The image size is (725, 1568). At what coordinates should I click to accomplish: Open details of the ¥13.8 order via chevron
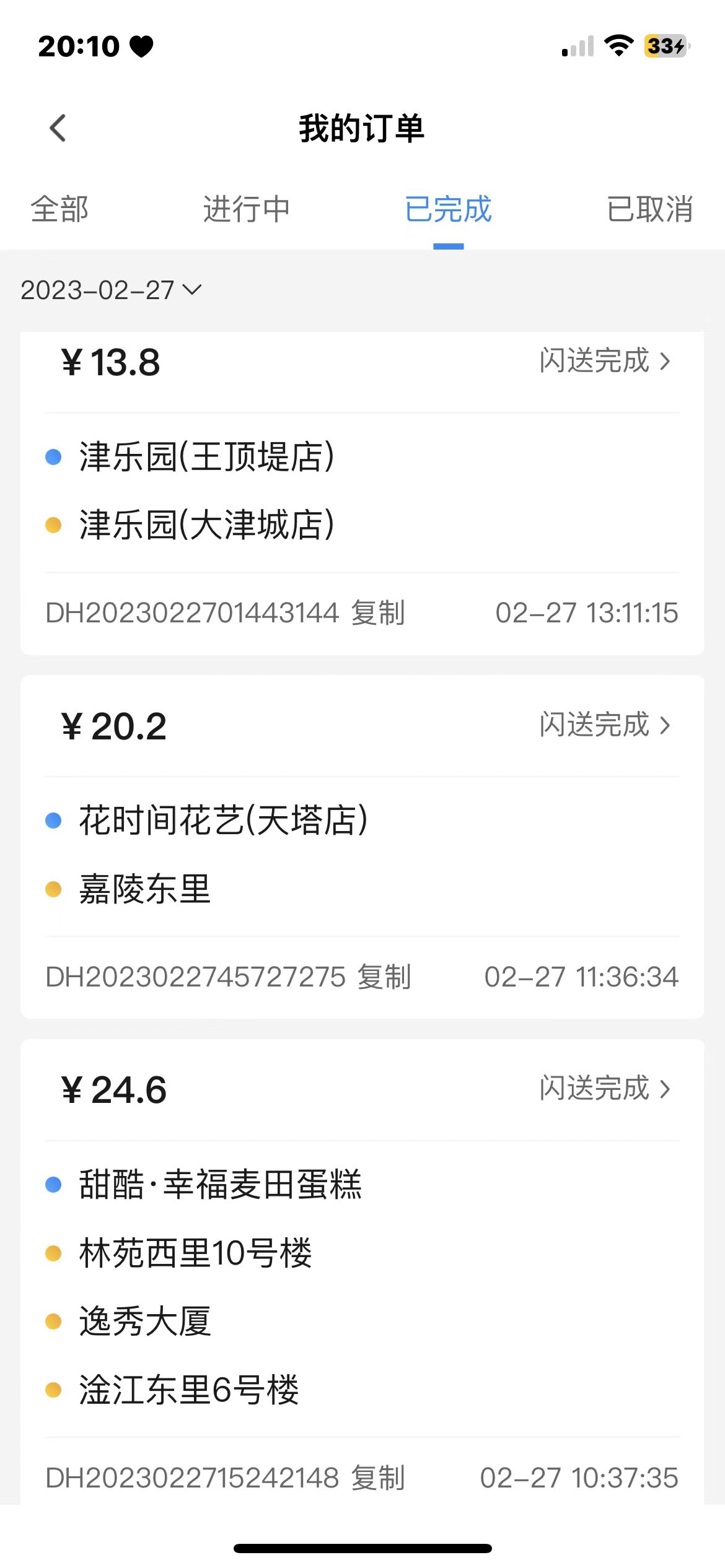pyautogui.click(x=666, y=362)
